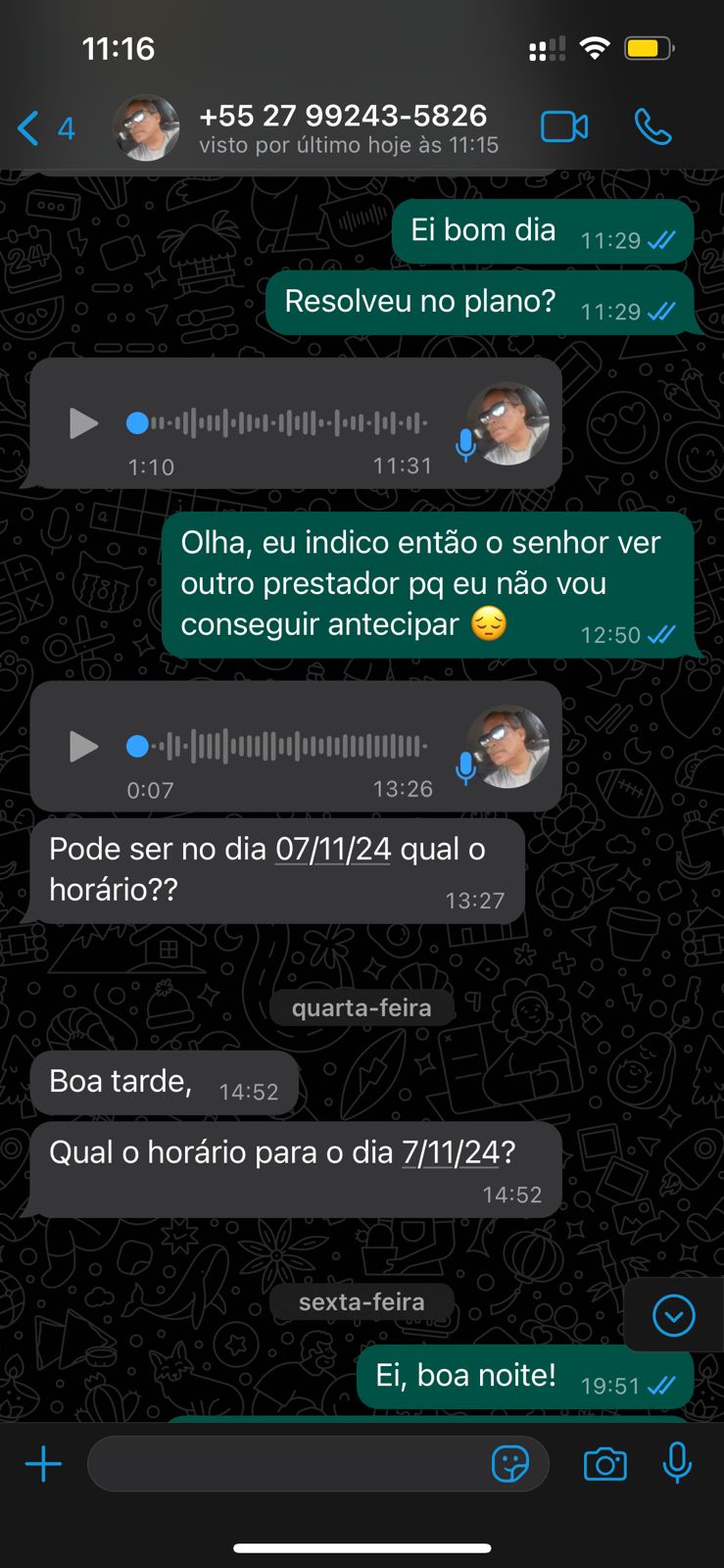Jump to the latest messages
This screenshot has width=724, height=1568.
673,1315
